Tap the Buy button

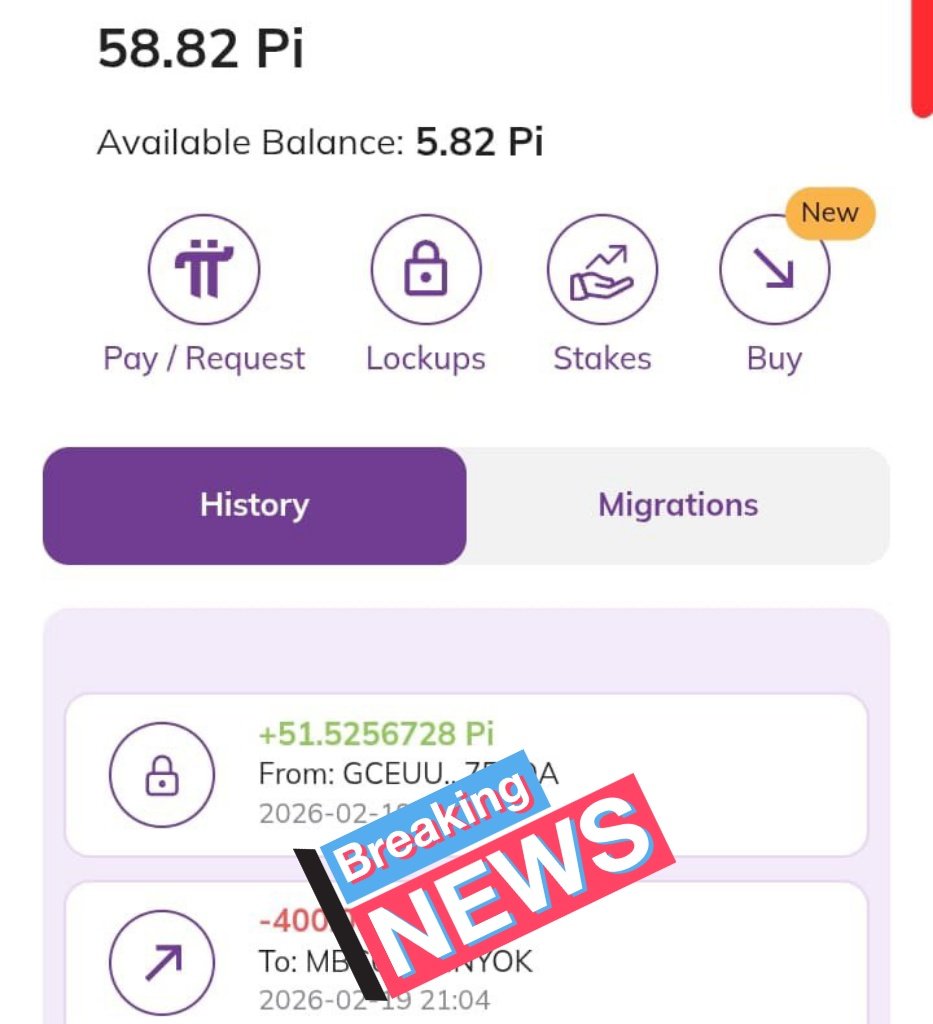(x=774, y=271)
